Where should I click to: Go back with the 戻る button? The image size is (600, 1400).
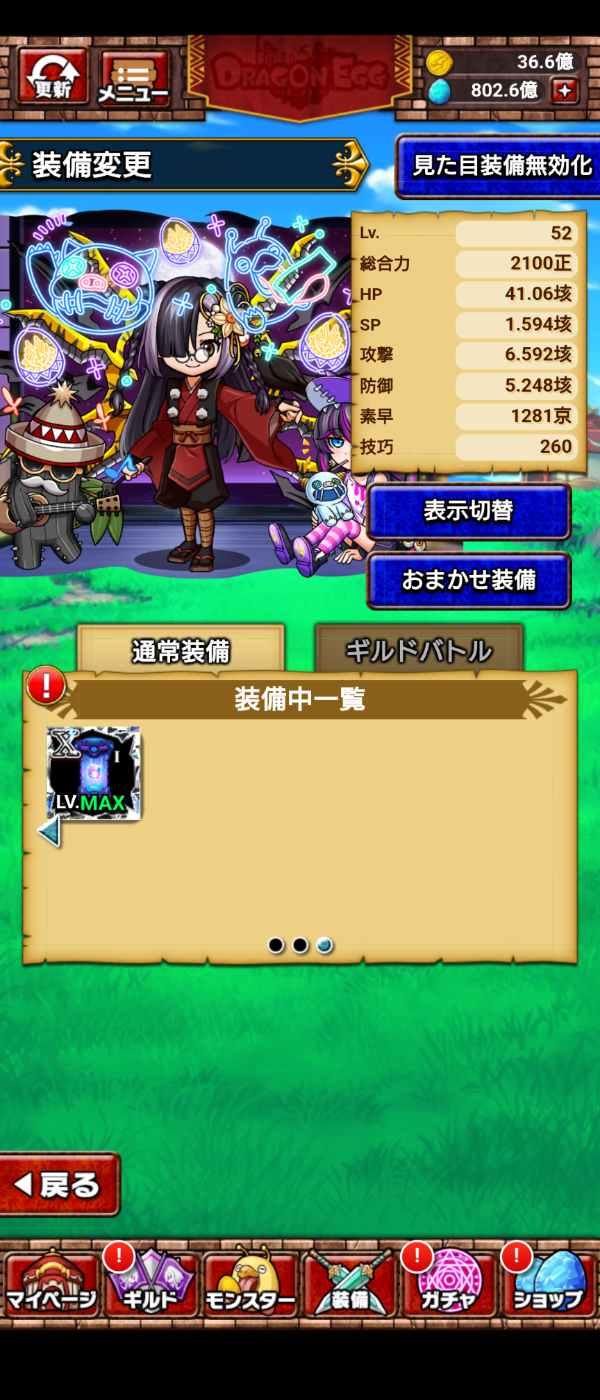click(x=58, y=1185)
